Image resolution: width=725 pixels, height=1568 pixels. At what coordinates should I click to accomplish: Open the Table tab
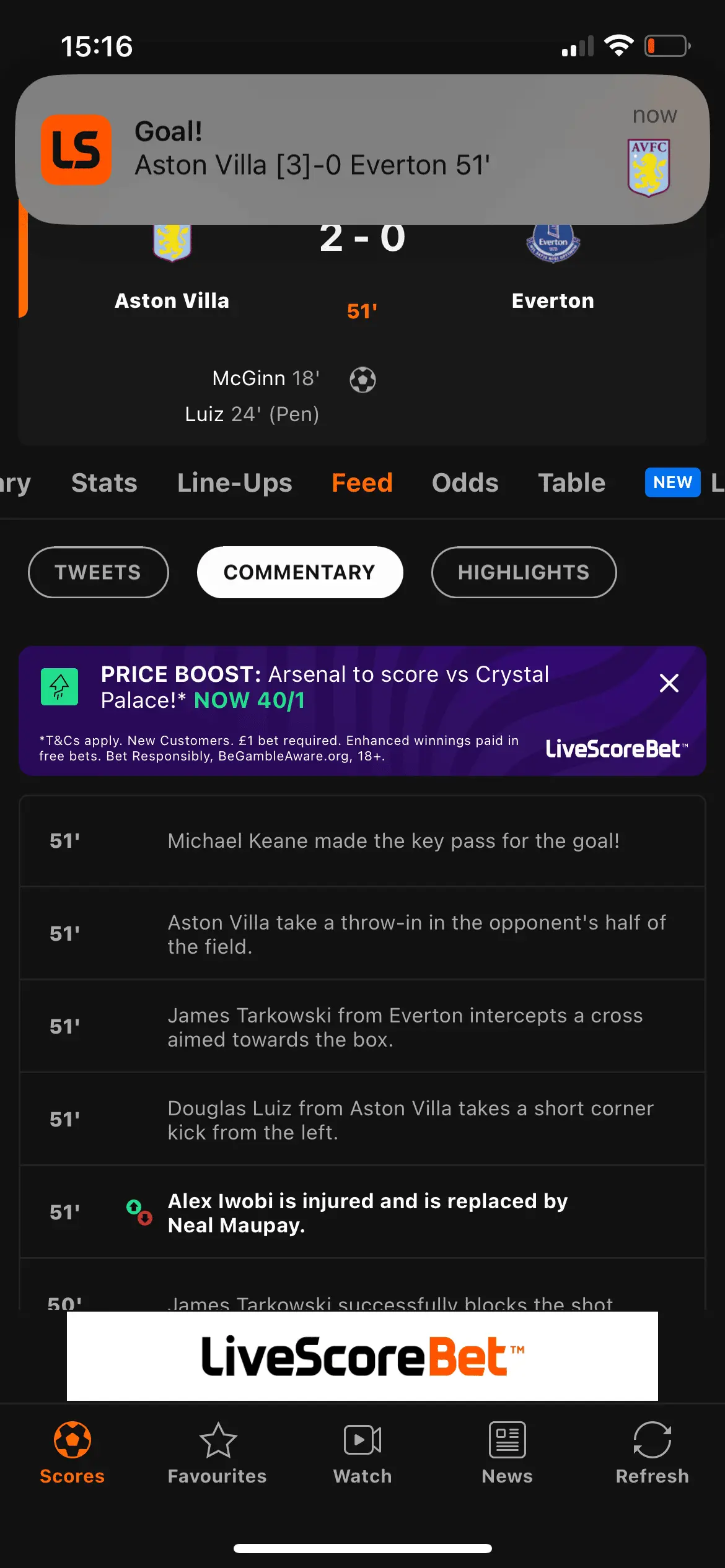point(571,482)
